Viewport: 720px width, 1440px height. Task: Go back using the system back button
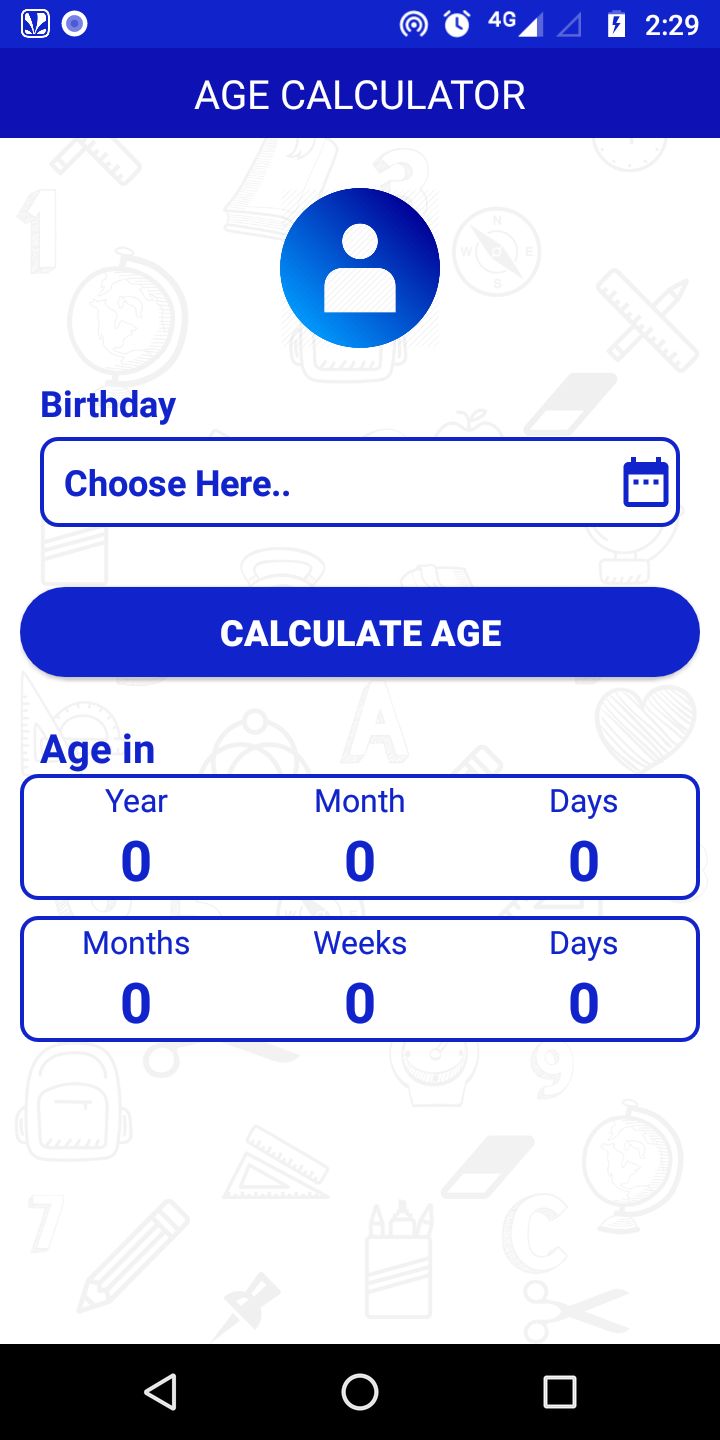coord(160,1391)
